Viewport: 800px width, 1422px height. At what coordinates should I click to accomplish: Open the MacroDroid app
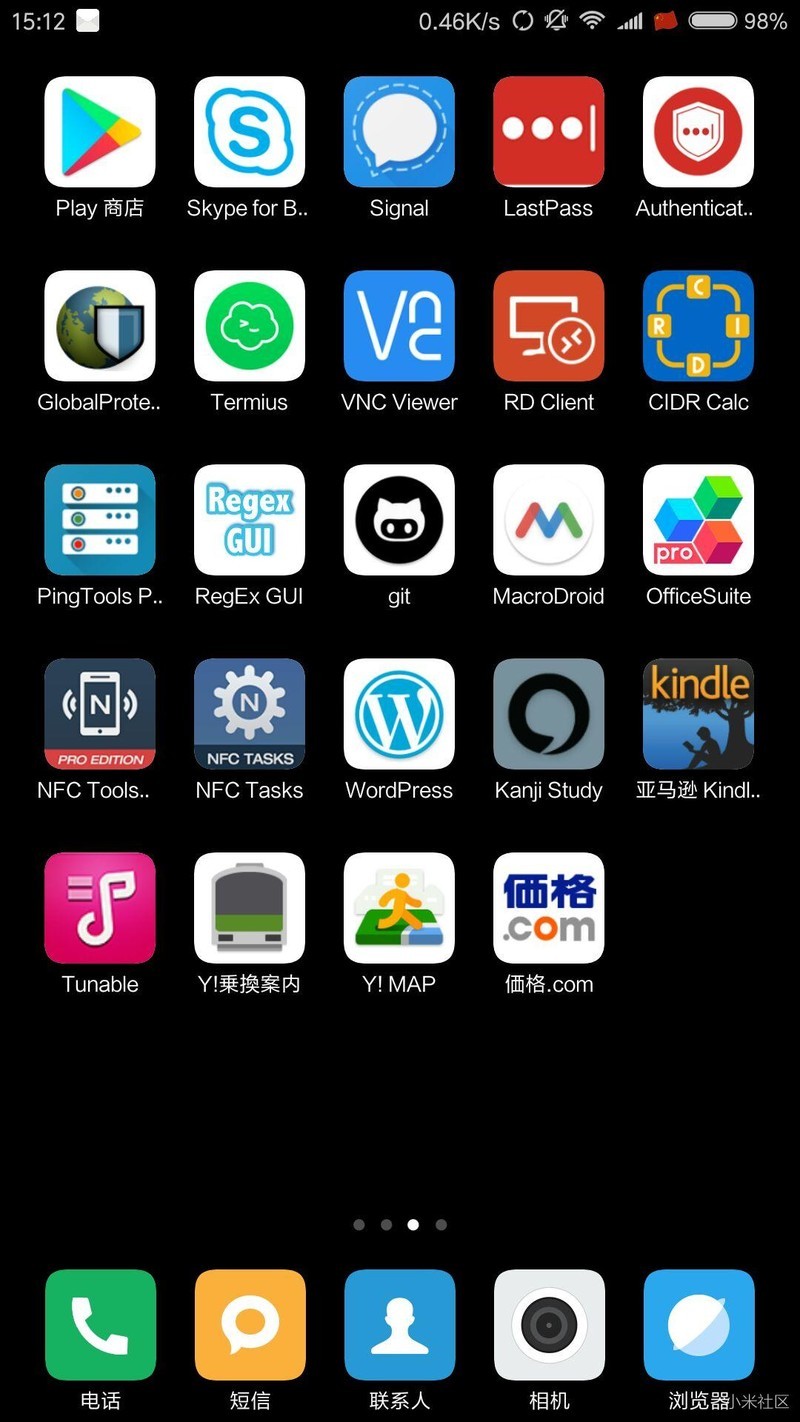click(x=548, y=520)
